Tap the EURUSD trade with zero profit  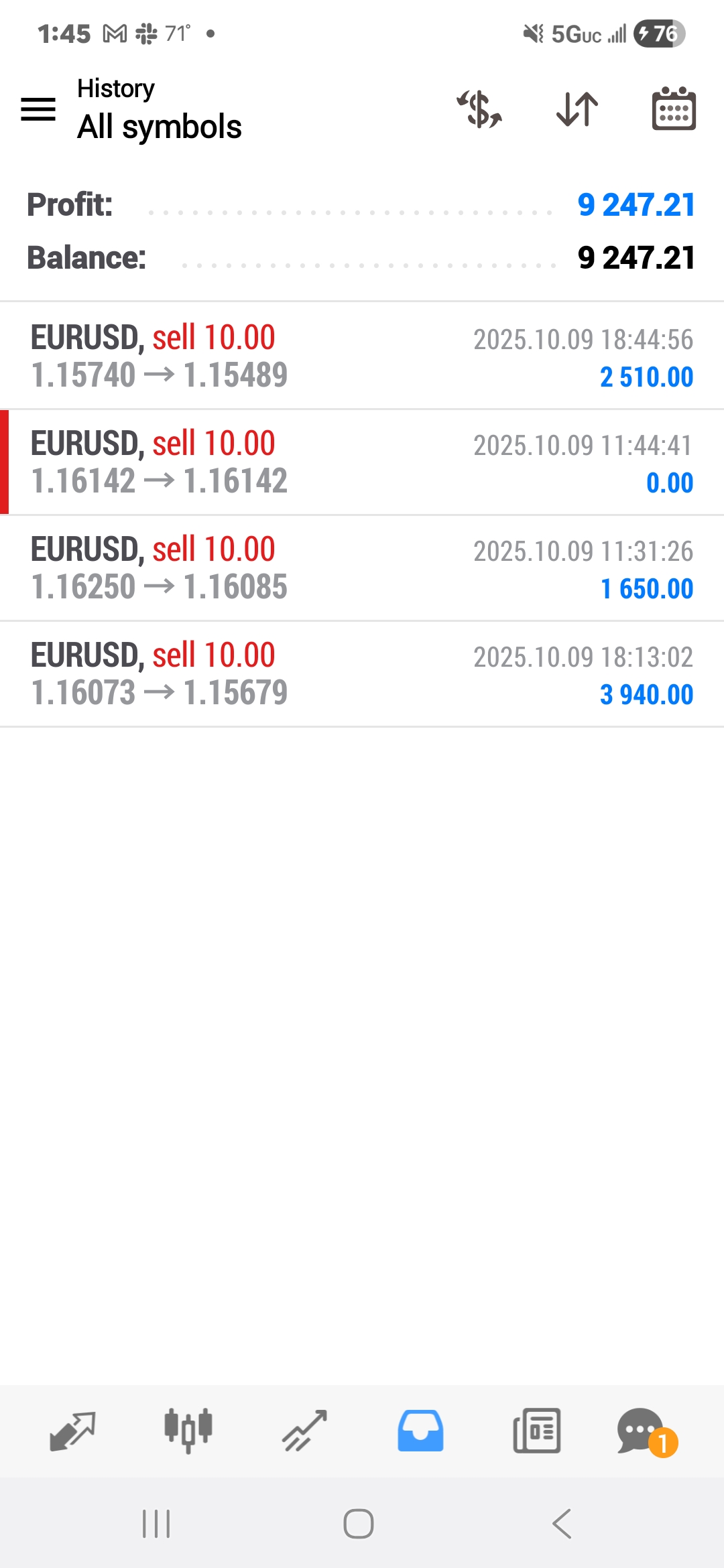pos(362,461)
